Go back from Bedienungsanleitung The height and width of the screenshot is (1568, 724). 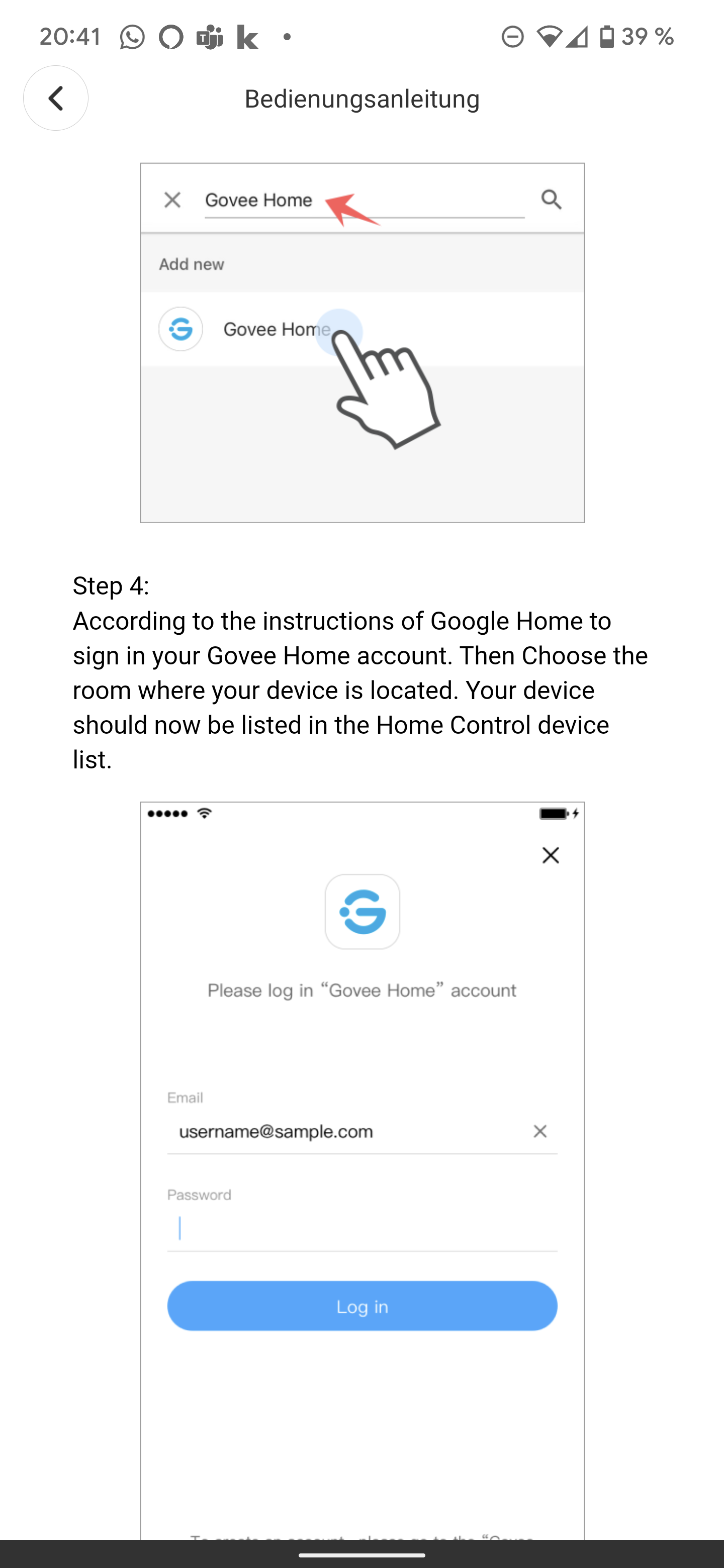55,98
